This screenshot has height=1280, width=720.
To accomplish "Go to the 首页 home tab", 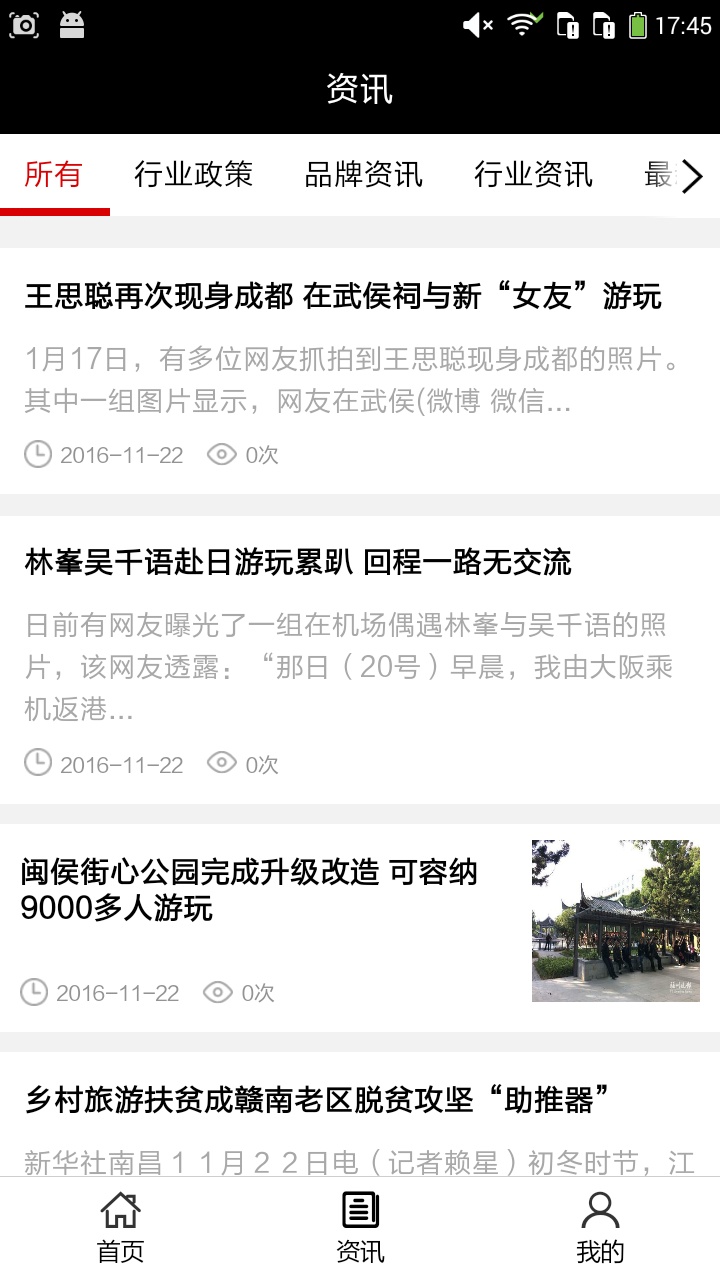I will [x=120, y=1227].
